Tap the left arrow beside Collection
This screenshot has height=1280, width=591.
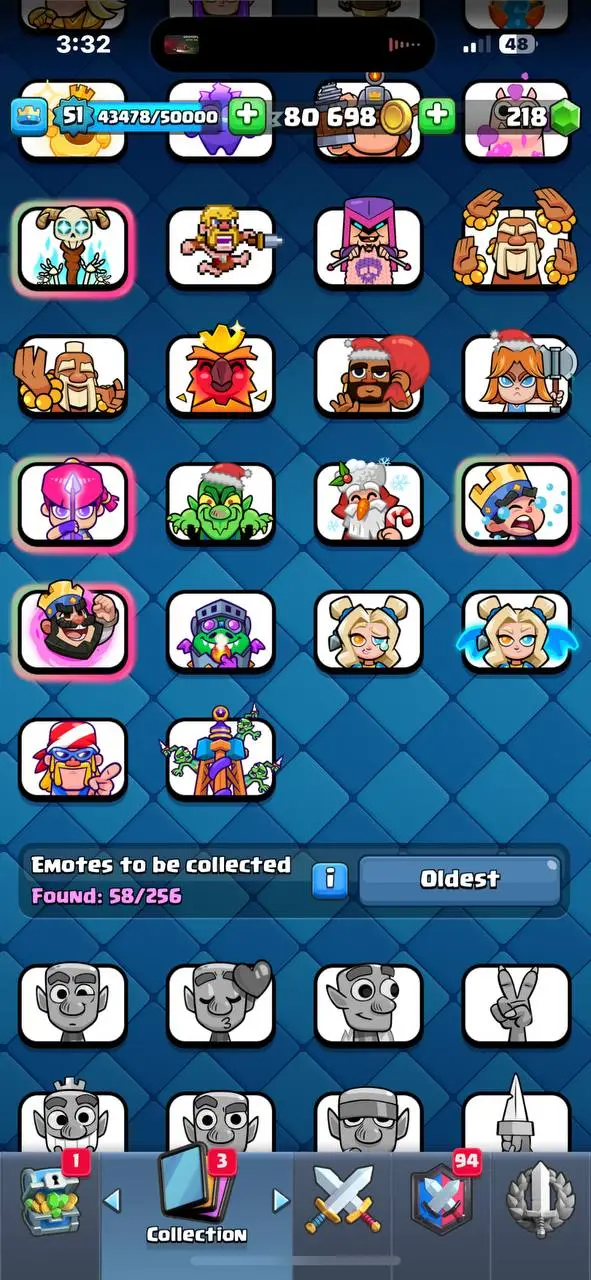coord(112,1198)
